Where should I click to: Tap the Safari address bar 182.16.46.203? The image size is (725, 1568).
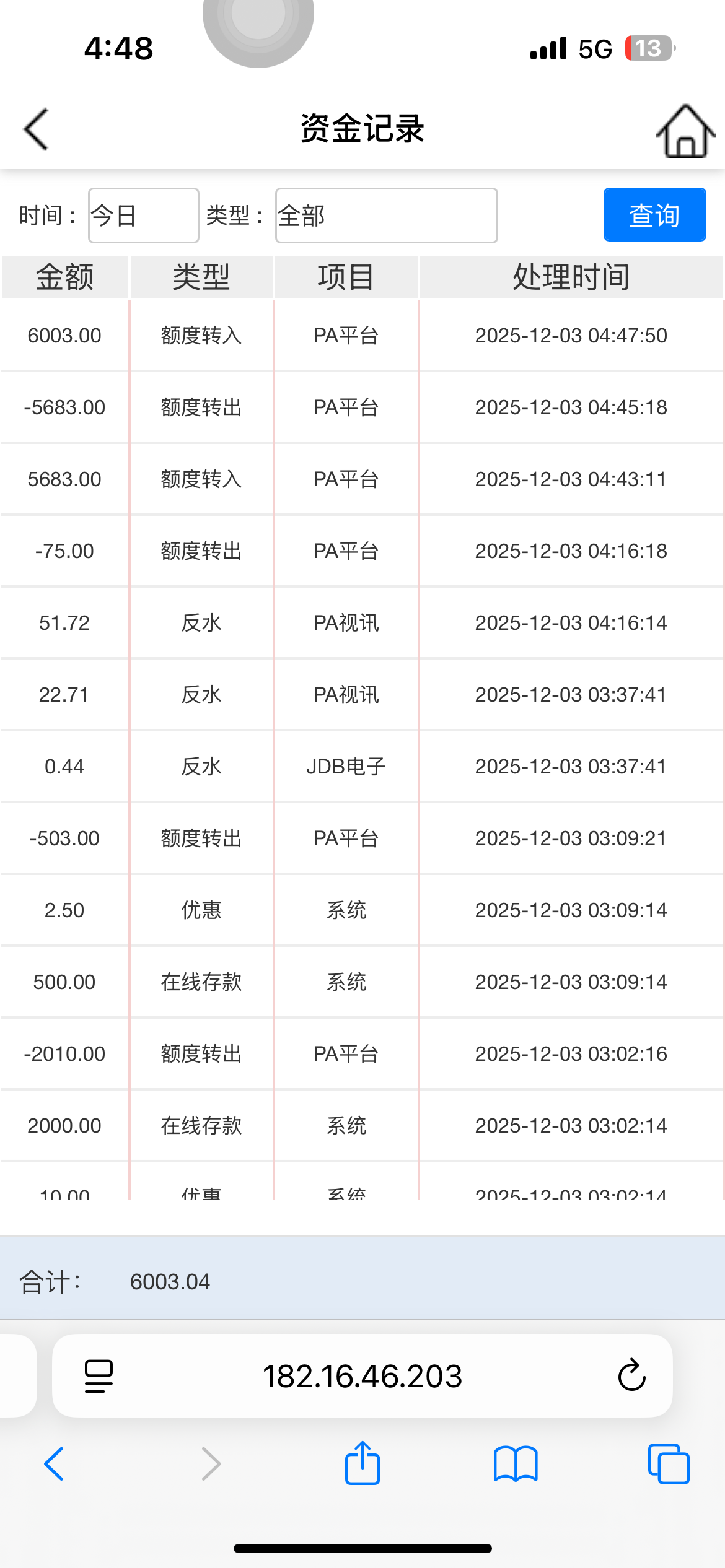click(x=362, y=1376)
